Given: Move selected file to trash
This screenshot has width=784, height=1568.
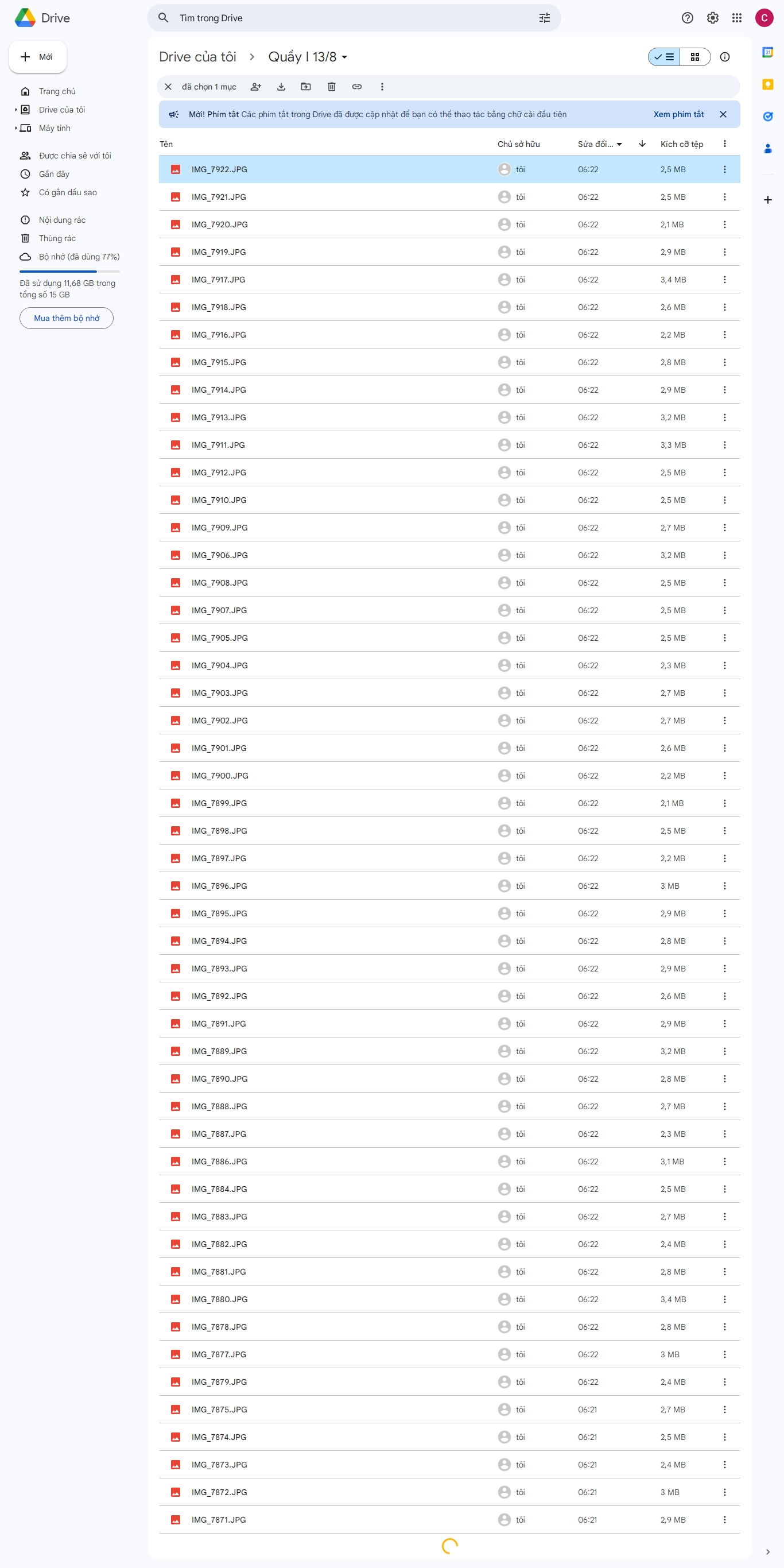Looking at the screenshot, I should click(331, 87).
